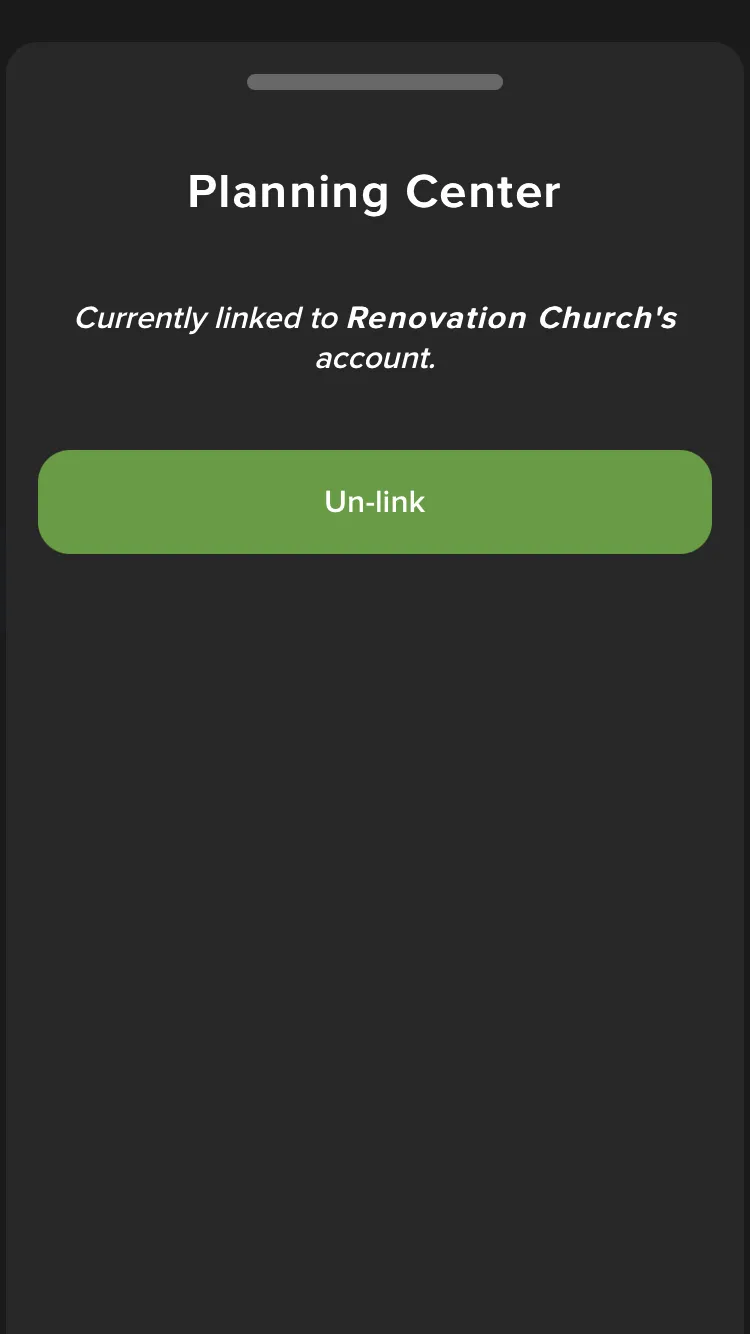The image size is (750, 1334).
Task: Select the Planning Center title
Action: click(374, 192)
